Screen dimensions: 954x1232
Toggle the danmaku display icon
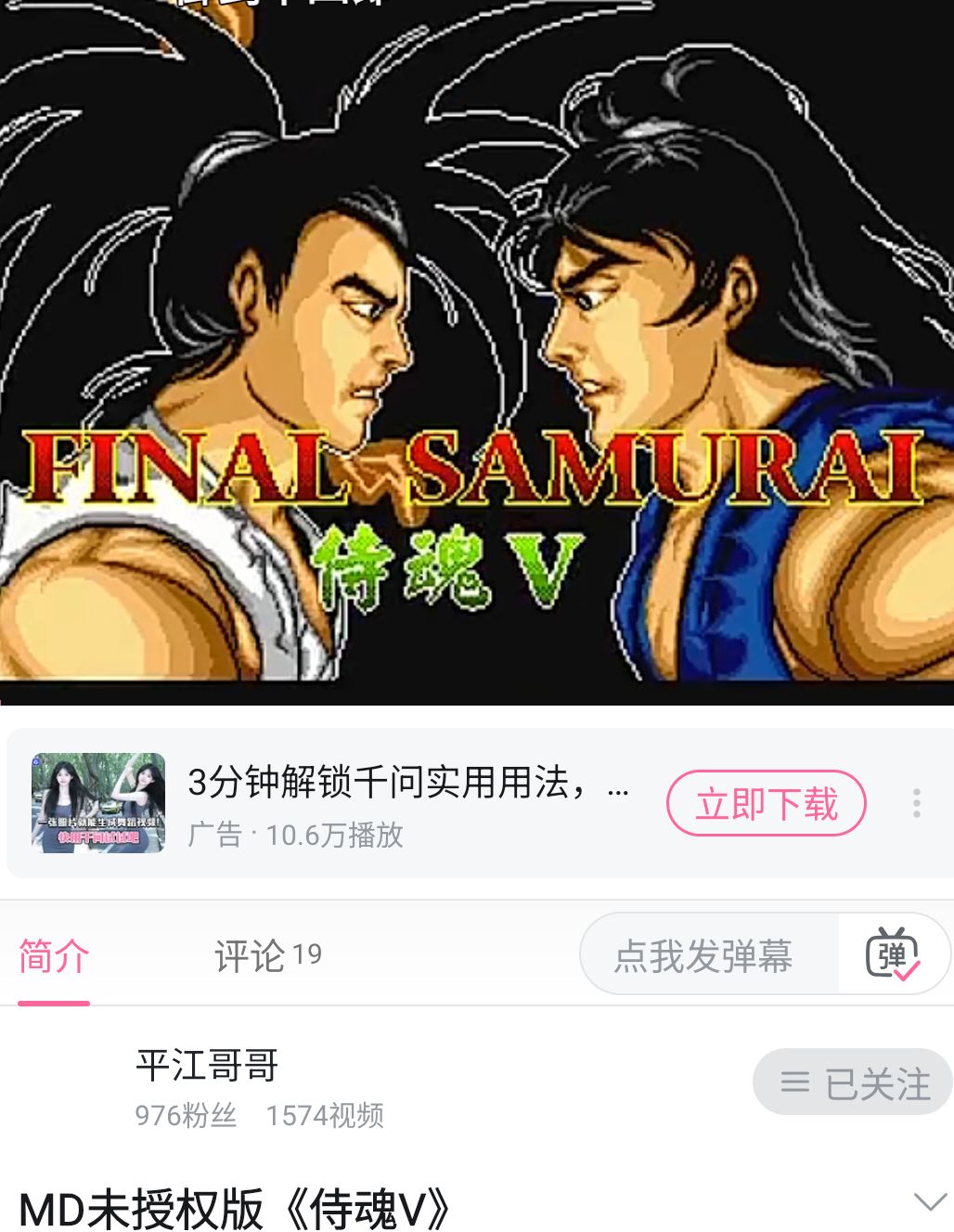click(x=892, y=955)
